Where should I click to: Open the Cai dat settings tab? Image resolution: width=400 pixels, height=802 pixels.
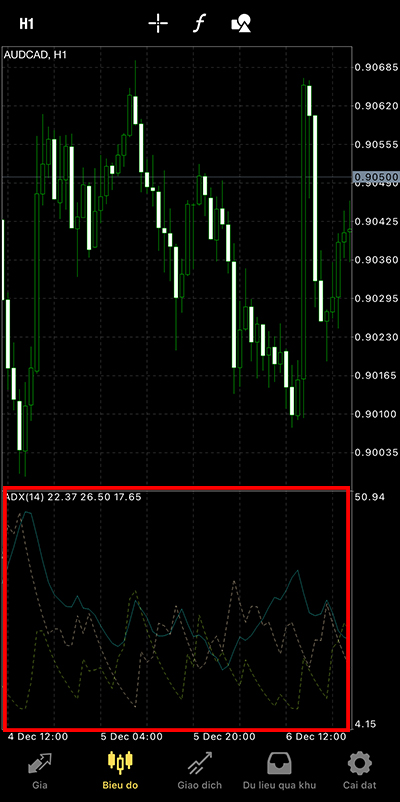tap(360, 770)
